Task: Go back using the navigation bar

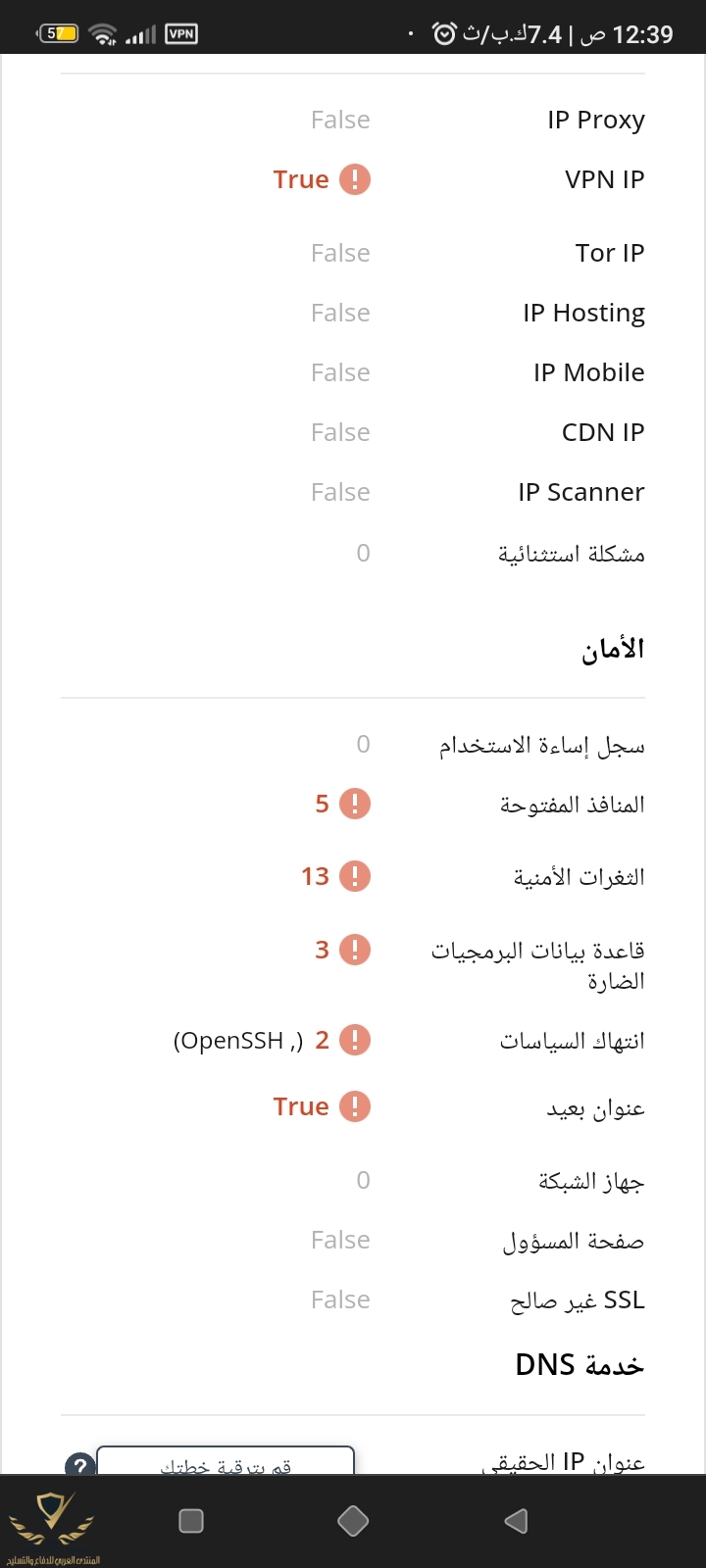Action: coord(516,1521)
